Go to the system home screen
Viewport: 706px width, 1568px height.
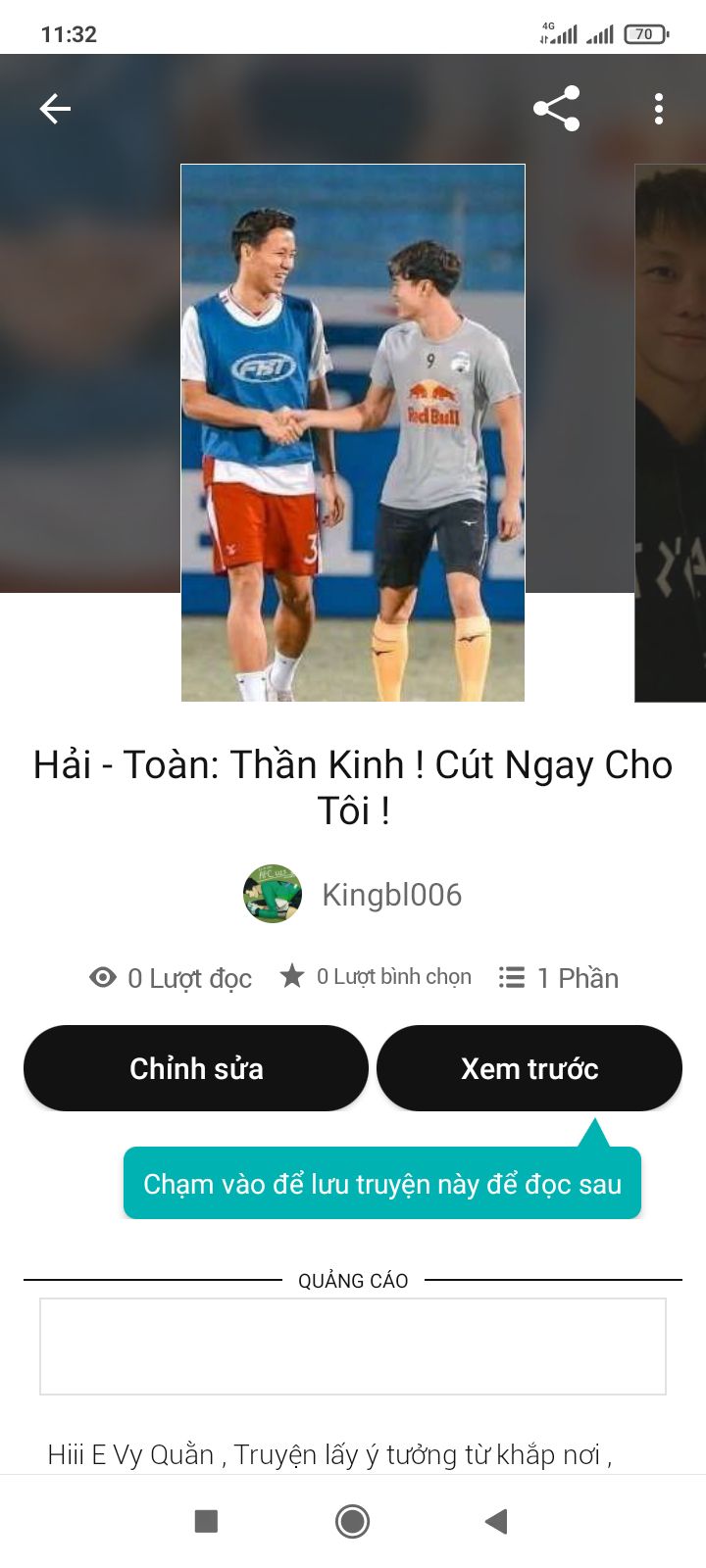(x=353, y=1521)
